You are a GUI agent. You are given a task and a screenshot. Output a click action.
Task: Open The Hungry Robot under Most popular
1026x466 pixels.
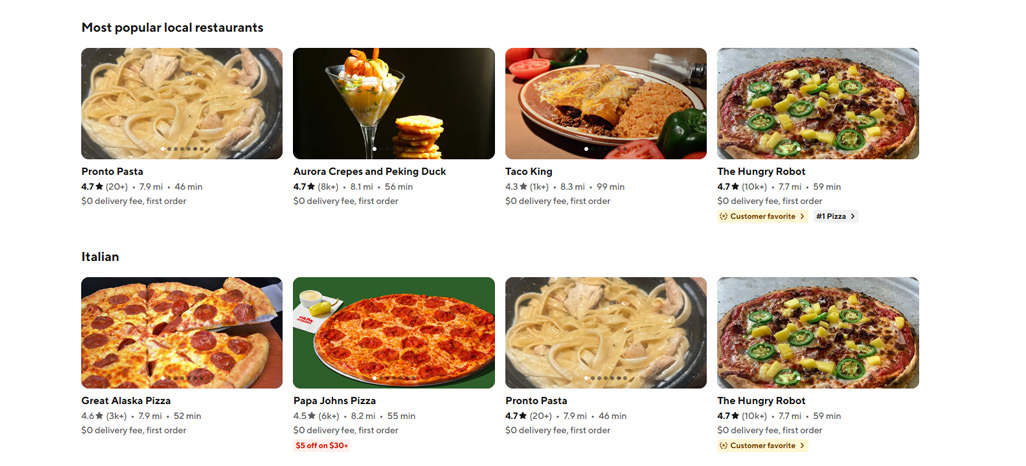817,104
